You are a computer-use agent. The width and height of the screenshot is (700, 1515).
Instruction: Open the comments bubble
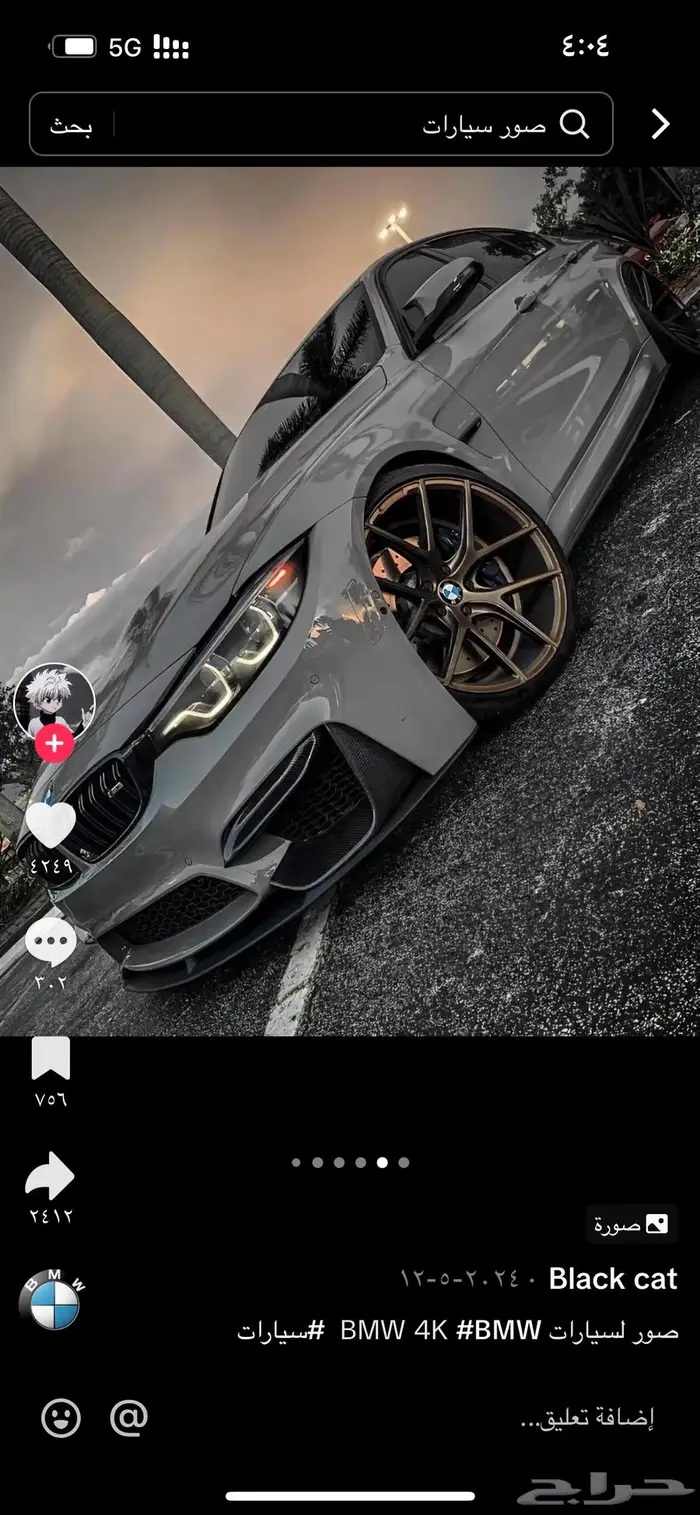[50, 942]
